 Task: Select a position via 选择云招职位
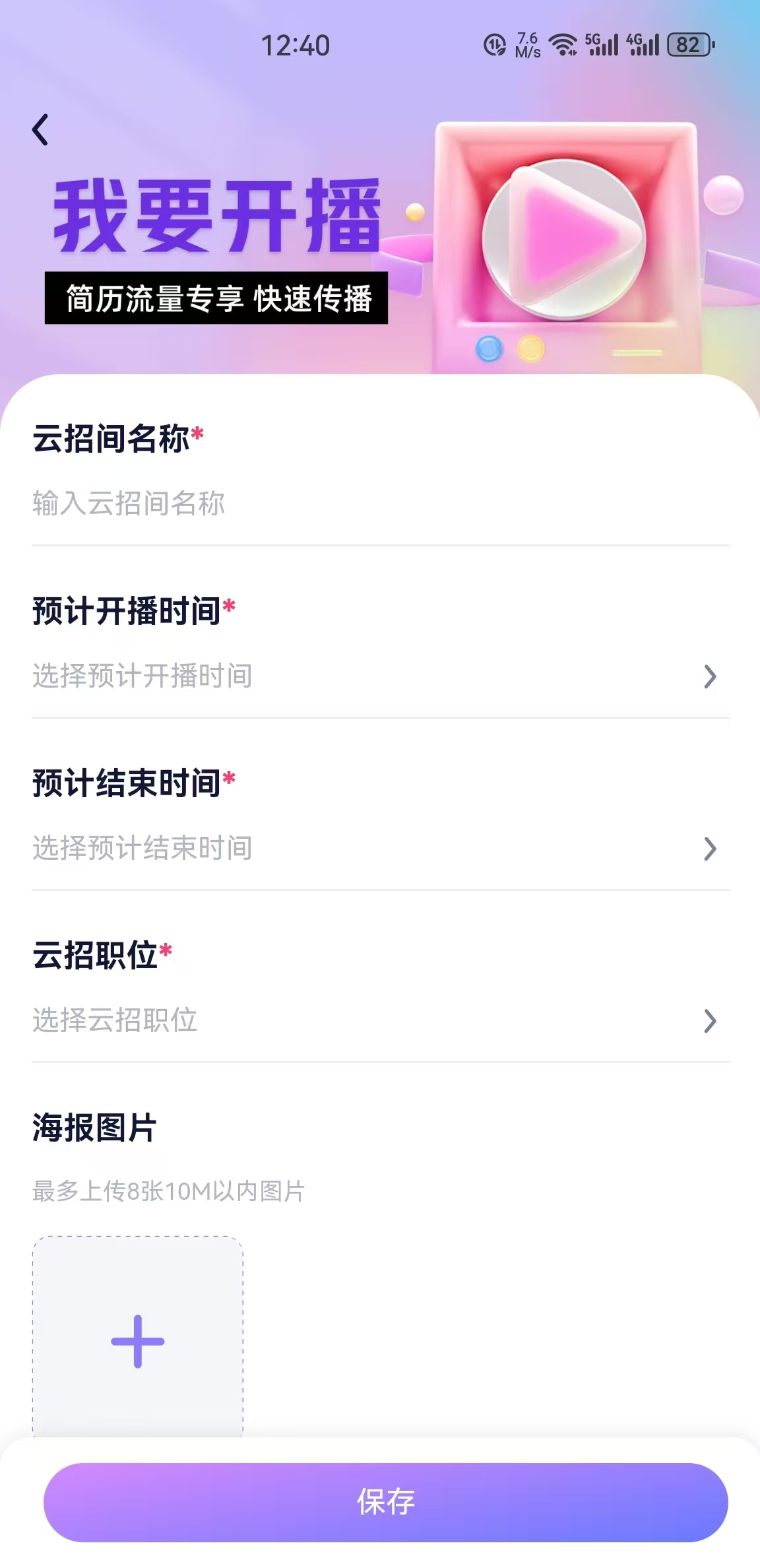pos(381,1021)
